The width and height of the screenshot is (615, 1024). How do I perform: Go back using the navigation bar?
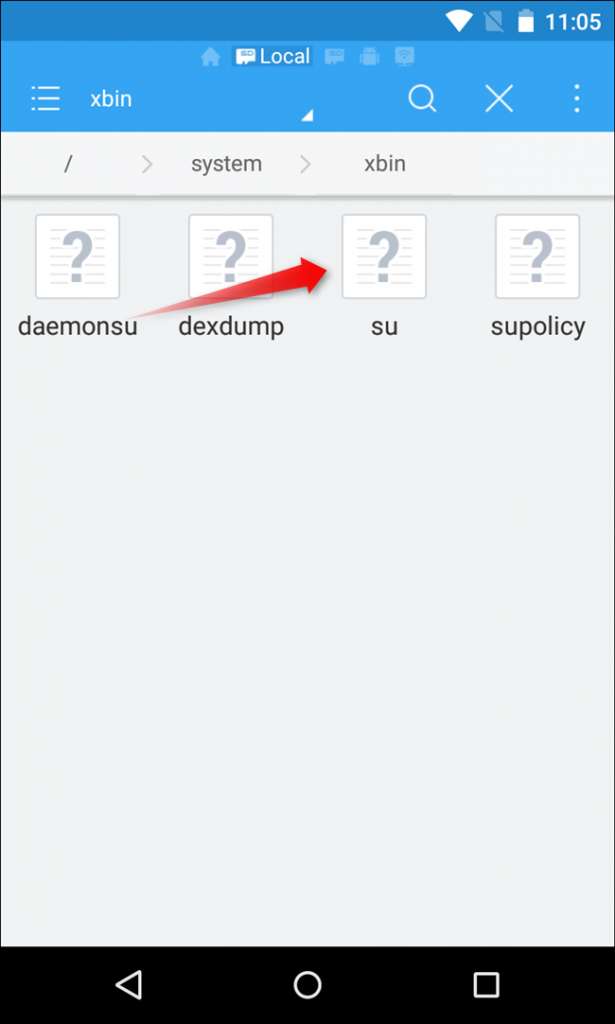(129, 984)
